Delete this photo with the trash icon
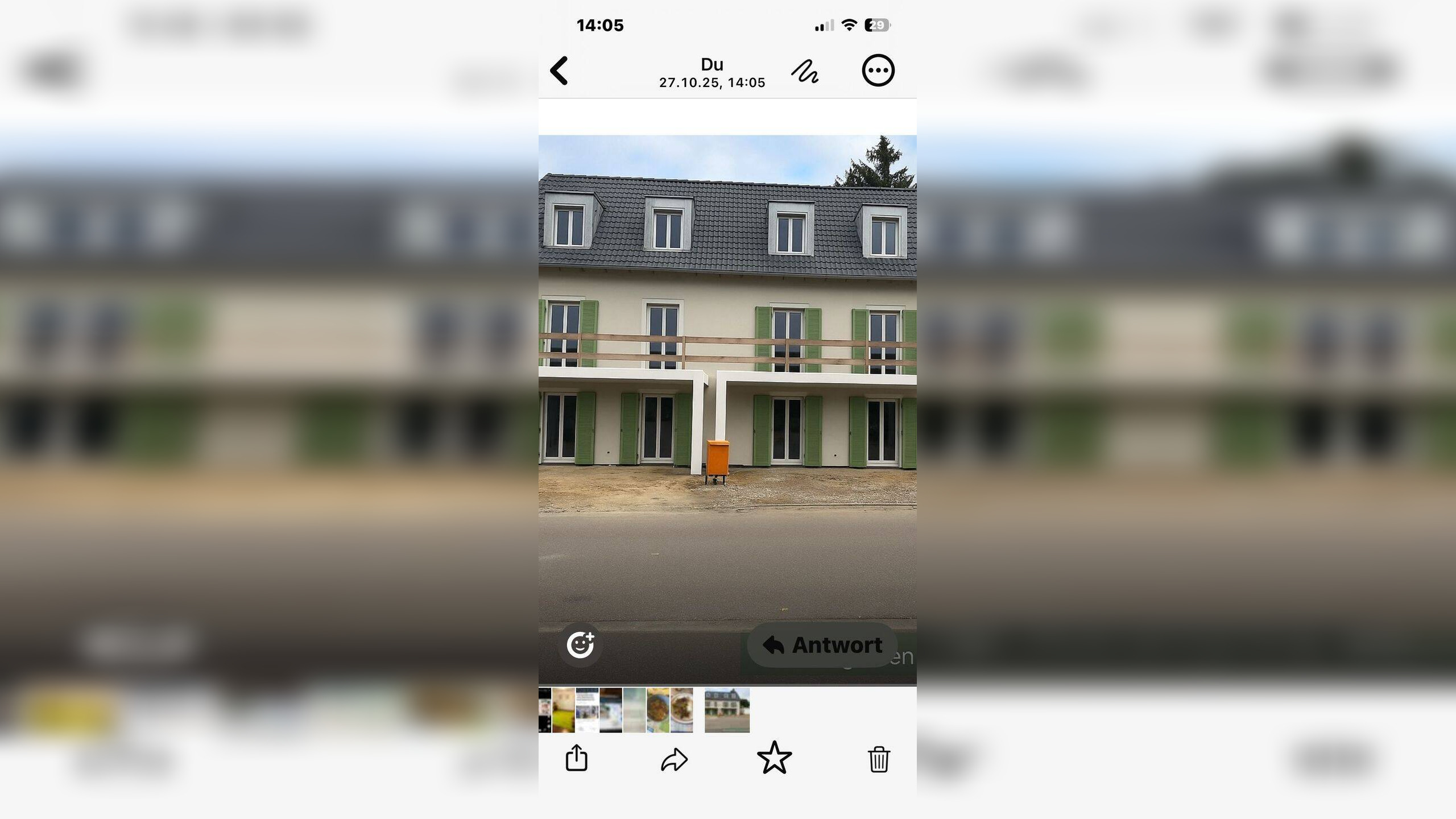1456x819 pixels. tap(879, 759)
